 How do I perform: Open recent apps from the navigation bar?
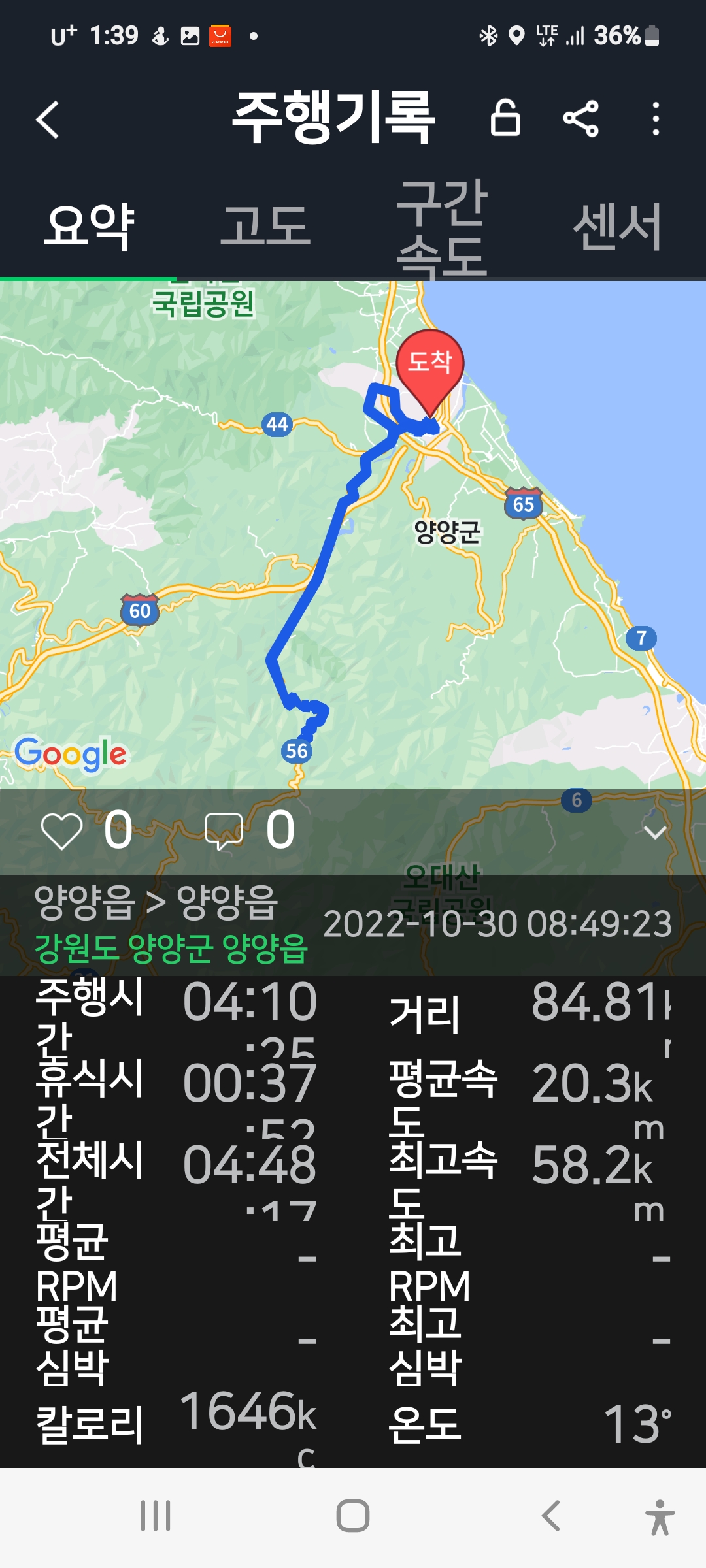[156, 1516]
